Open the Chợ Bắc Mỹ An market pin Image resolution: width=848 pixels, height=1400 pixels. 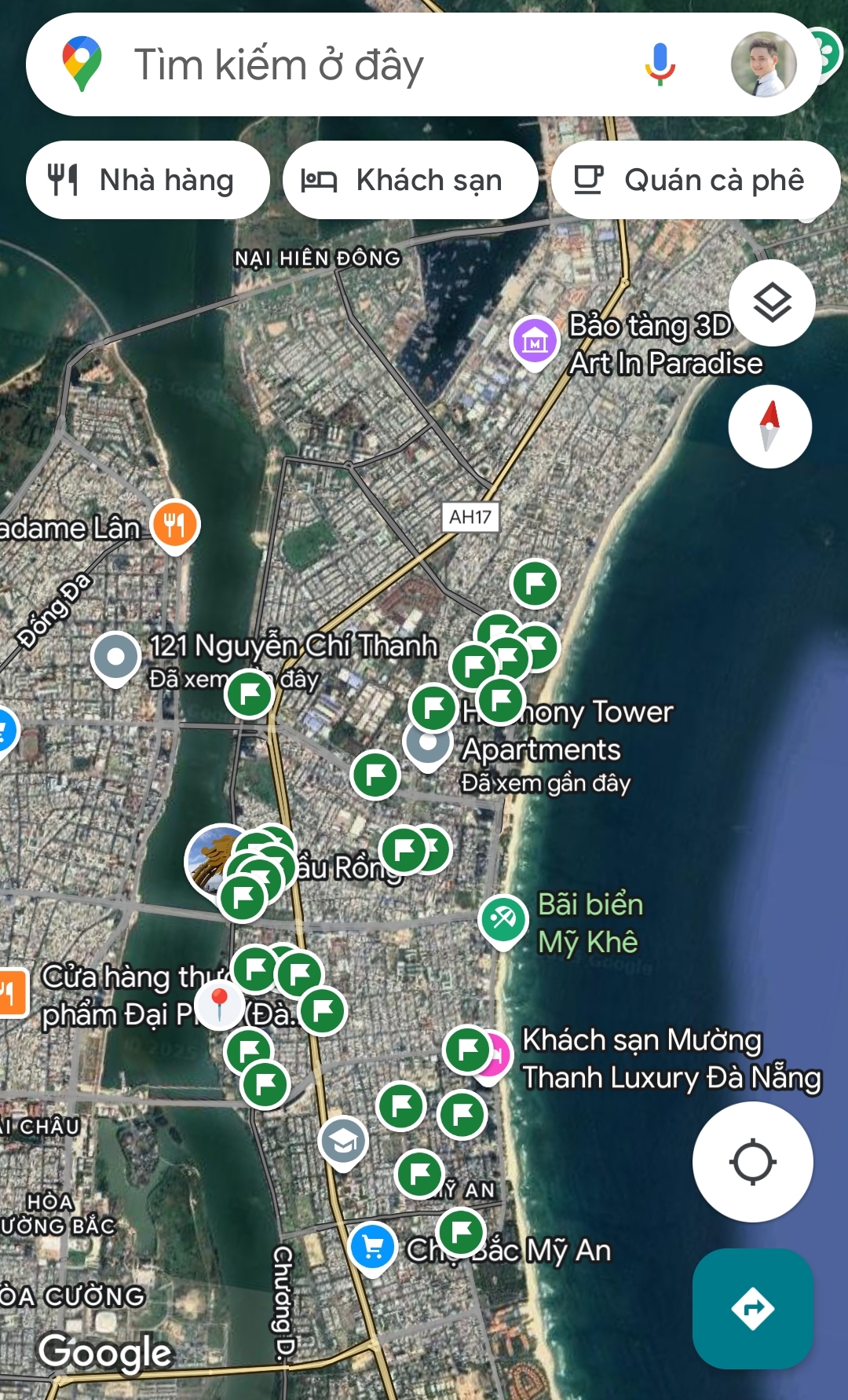tap(372, 1248)
